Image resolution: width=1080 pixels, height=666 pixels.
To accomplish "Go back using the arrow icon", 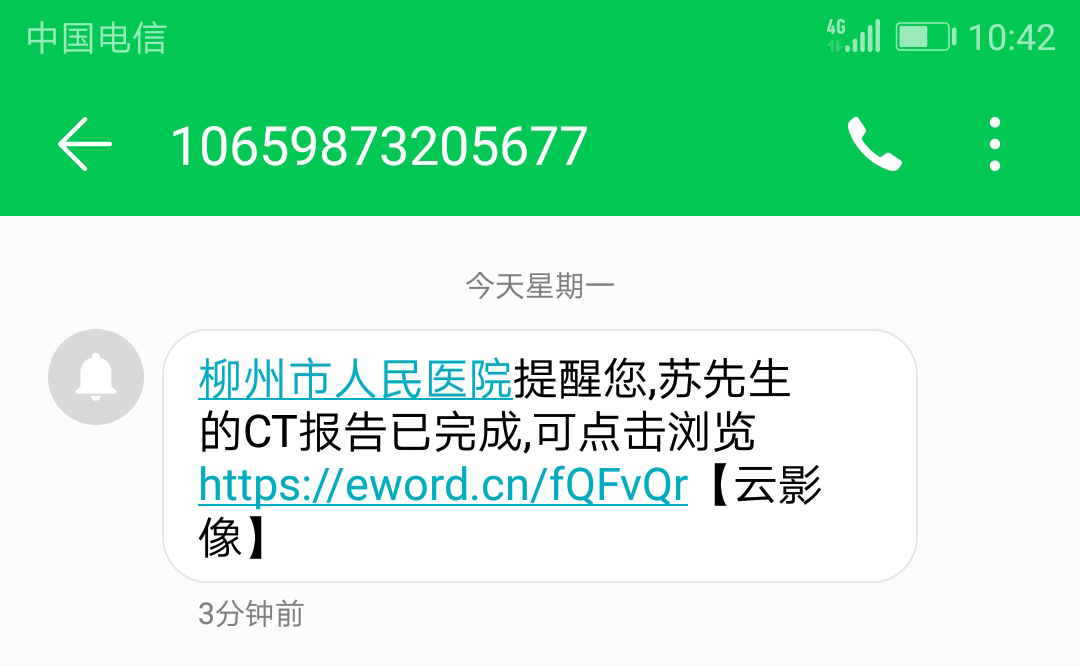I will pyautogui.click(x=85, y=145).
